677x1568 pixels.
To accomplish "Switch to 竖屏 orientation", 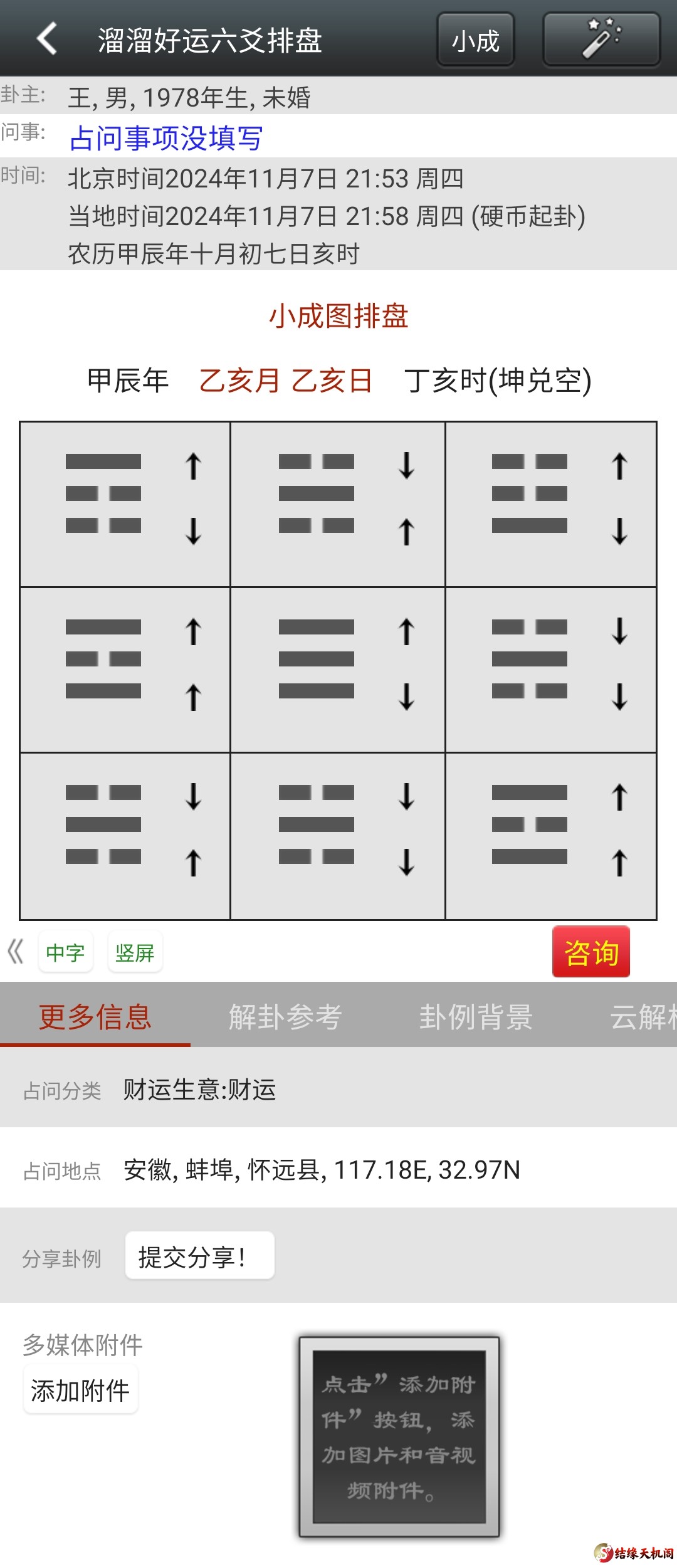I will (x=135, y=952).
